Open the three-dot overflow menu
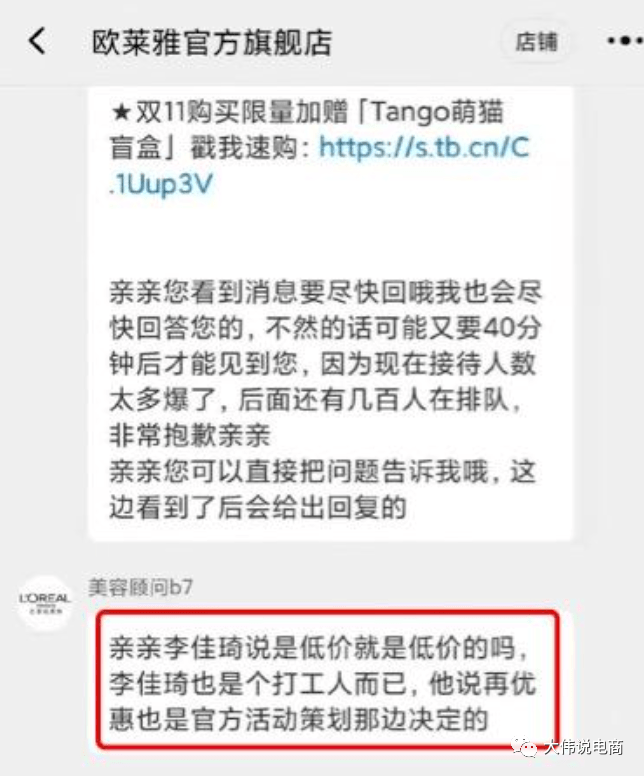Screen dimensions: 644x776 (623, 42)
